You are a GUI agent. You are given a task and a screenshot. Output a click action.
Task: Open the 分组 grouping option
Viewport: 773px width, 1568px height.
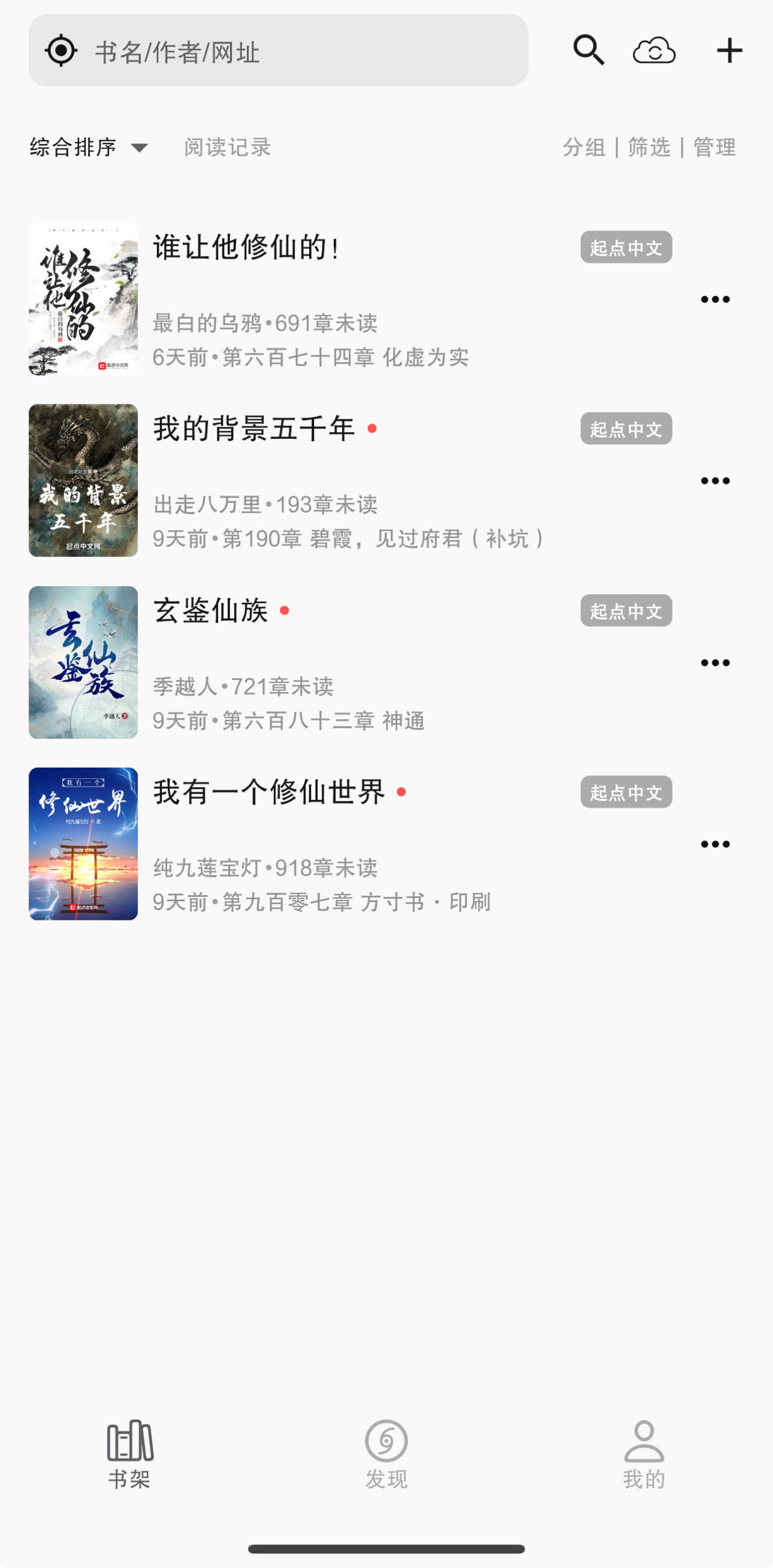[583, 147]
